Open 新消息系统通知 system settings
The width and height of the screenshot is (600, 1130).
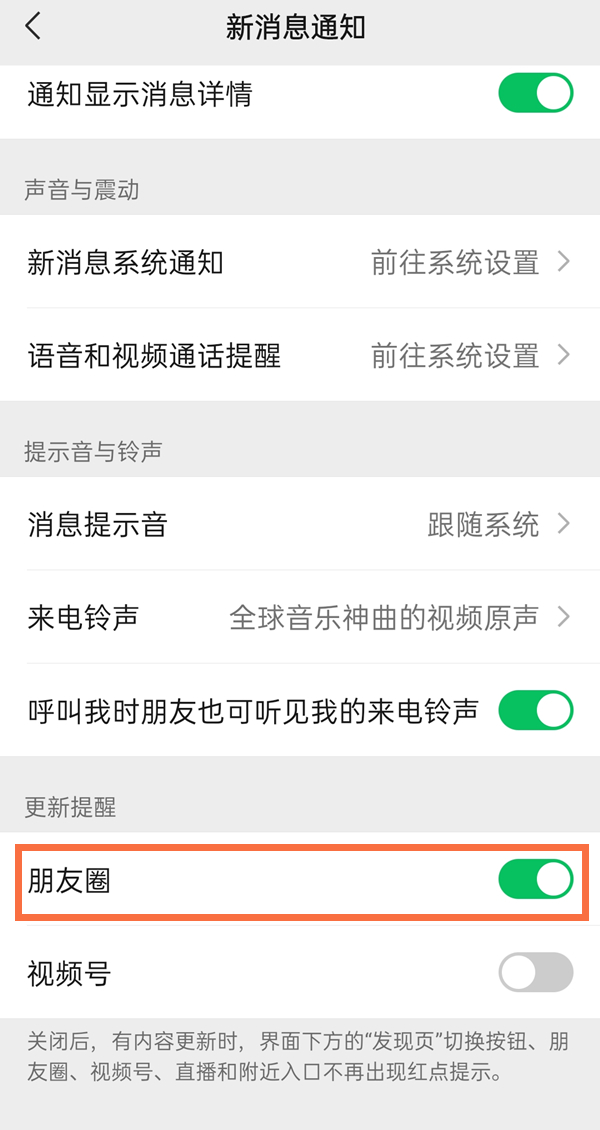[300, 263]
